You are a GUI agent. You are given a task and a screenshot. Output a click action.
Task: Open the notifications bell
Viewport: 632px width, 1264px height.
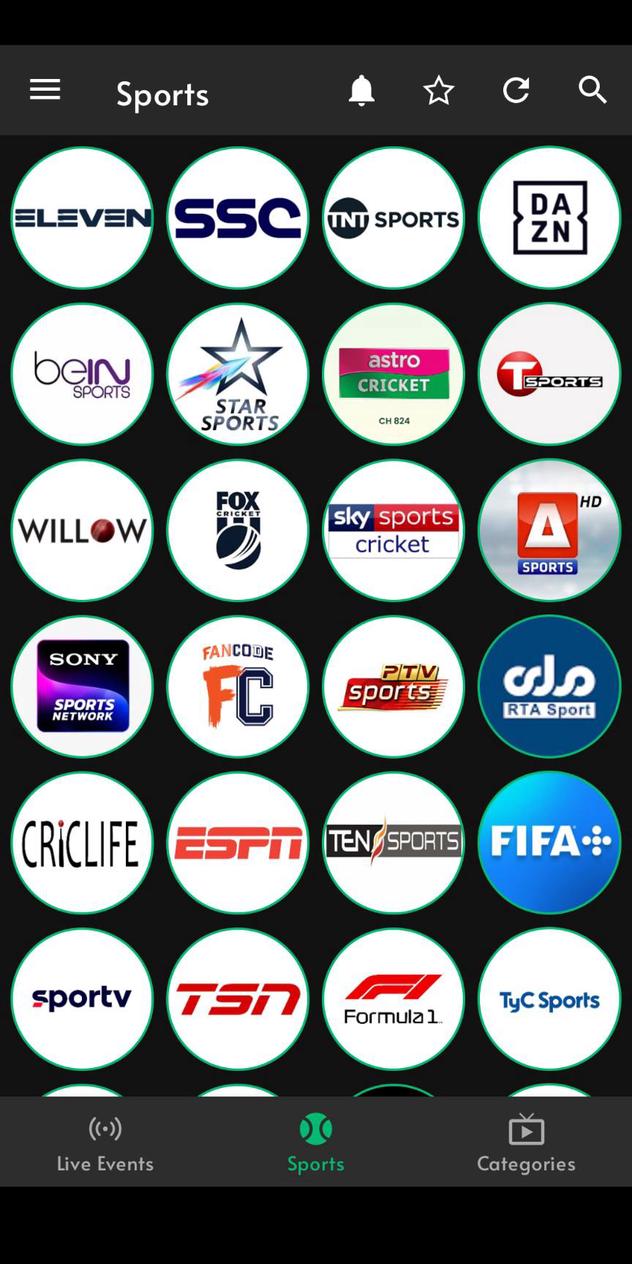coord(361,91)
